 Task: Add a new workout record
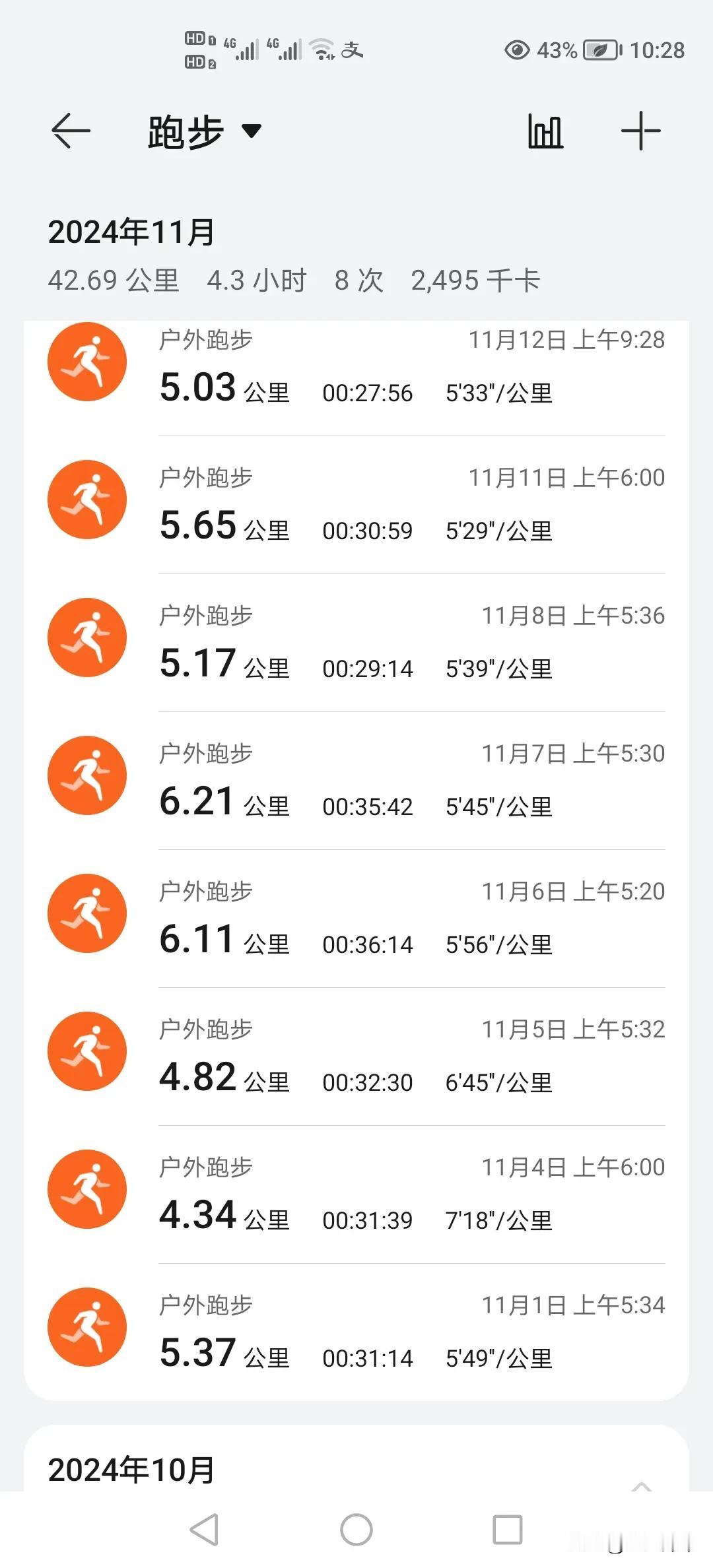coord(640,131)
